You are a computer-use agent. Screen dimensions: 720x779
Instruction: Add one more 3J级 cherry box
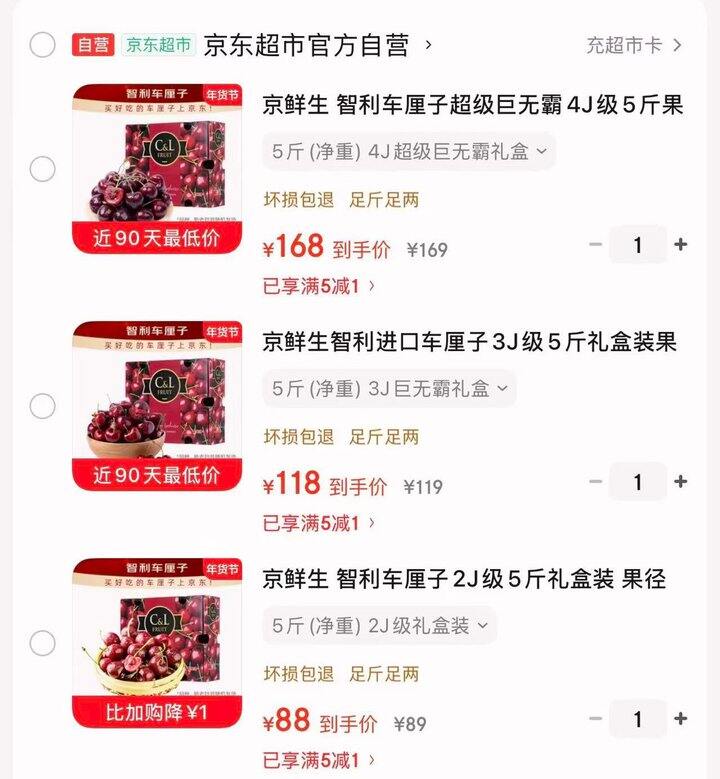pyautogui.click(x=681, y=482)
